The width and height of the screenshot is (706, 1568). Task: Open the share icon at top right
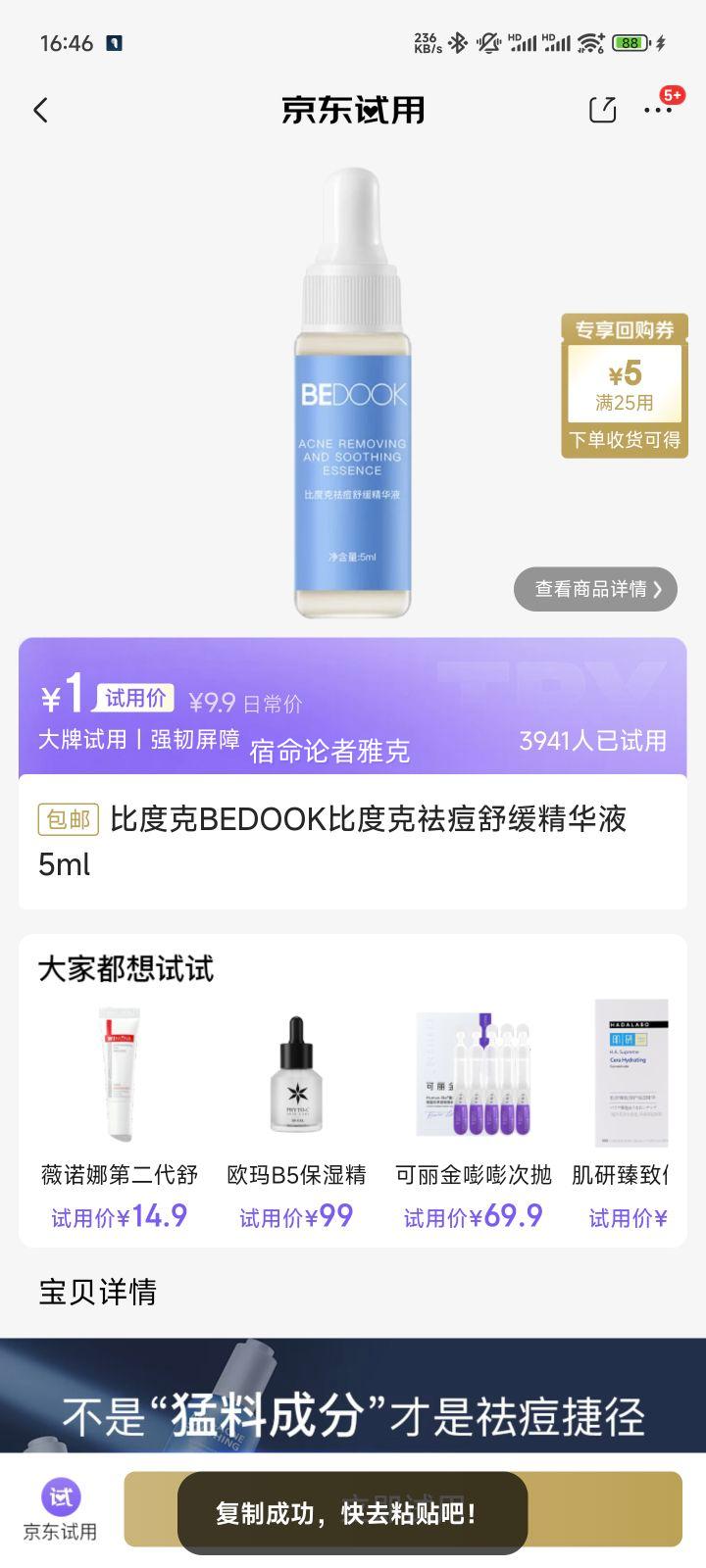click(602, 110)
